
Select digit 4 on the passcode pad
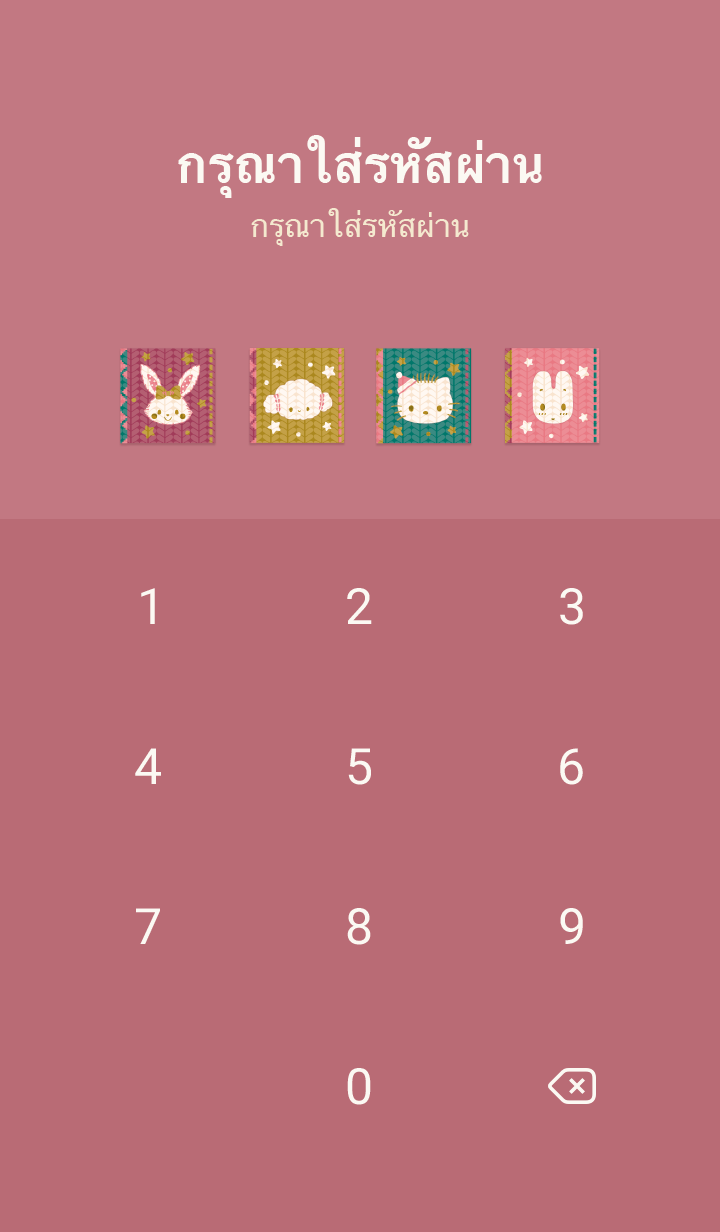click(148, 767)
